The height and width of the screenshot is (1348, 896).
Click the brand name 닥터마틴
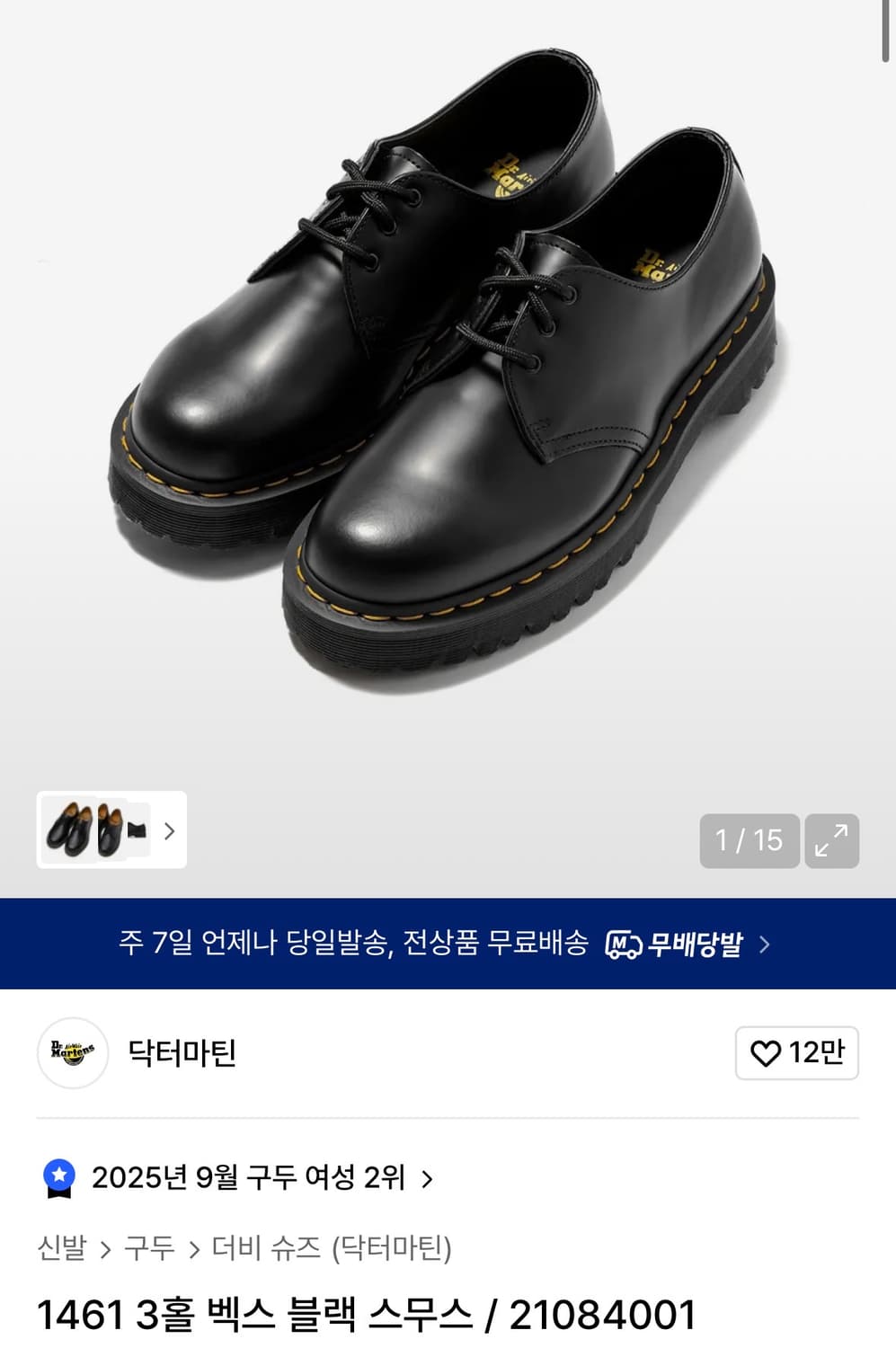[x=182, y=1054]
